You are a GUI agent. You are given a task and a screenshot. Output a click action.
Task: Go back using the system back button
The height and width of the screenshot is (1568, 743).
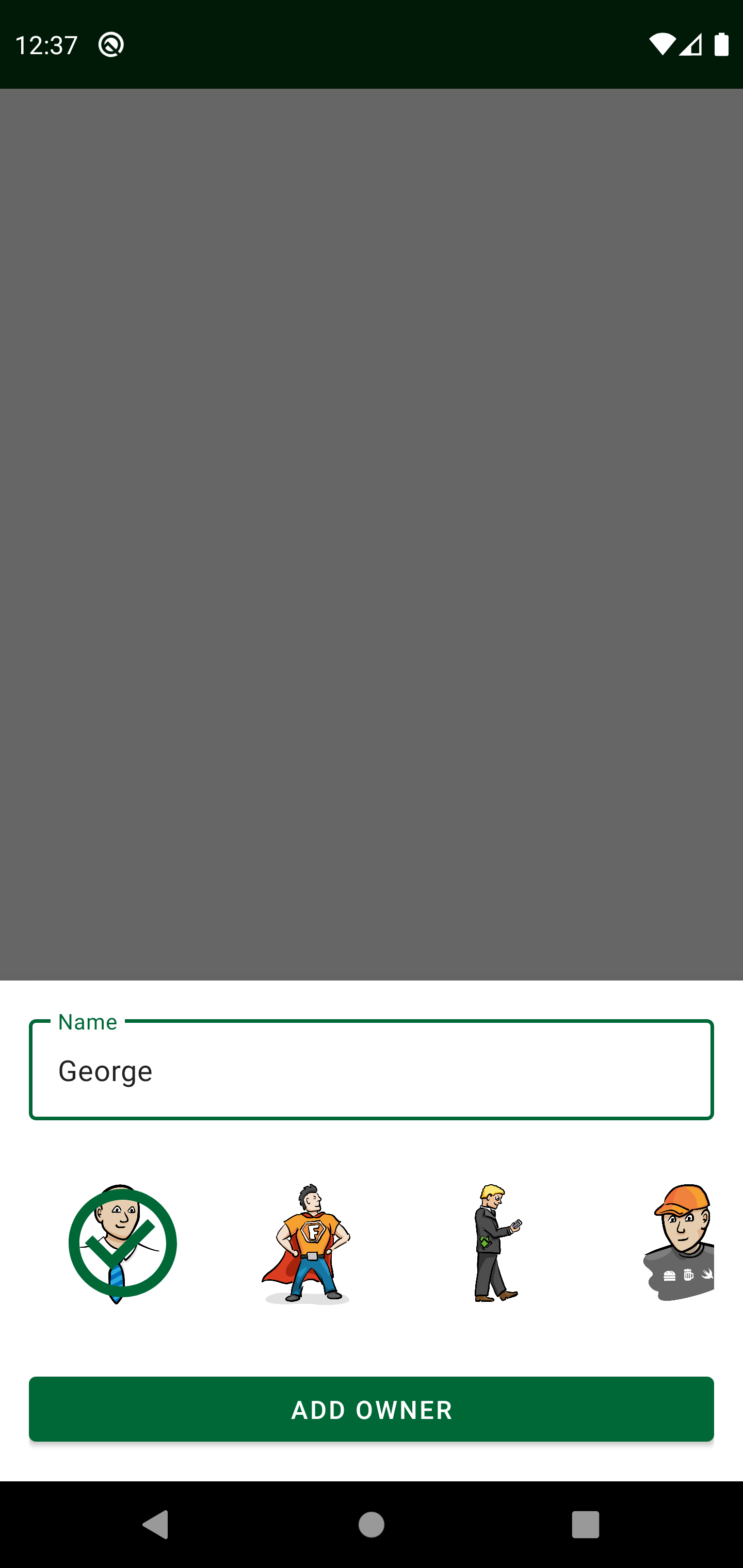tap(155, 1524)
